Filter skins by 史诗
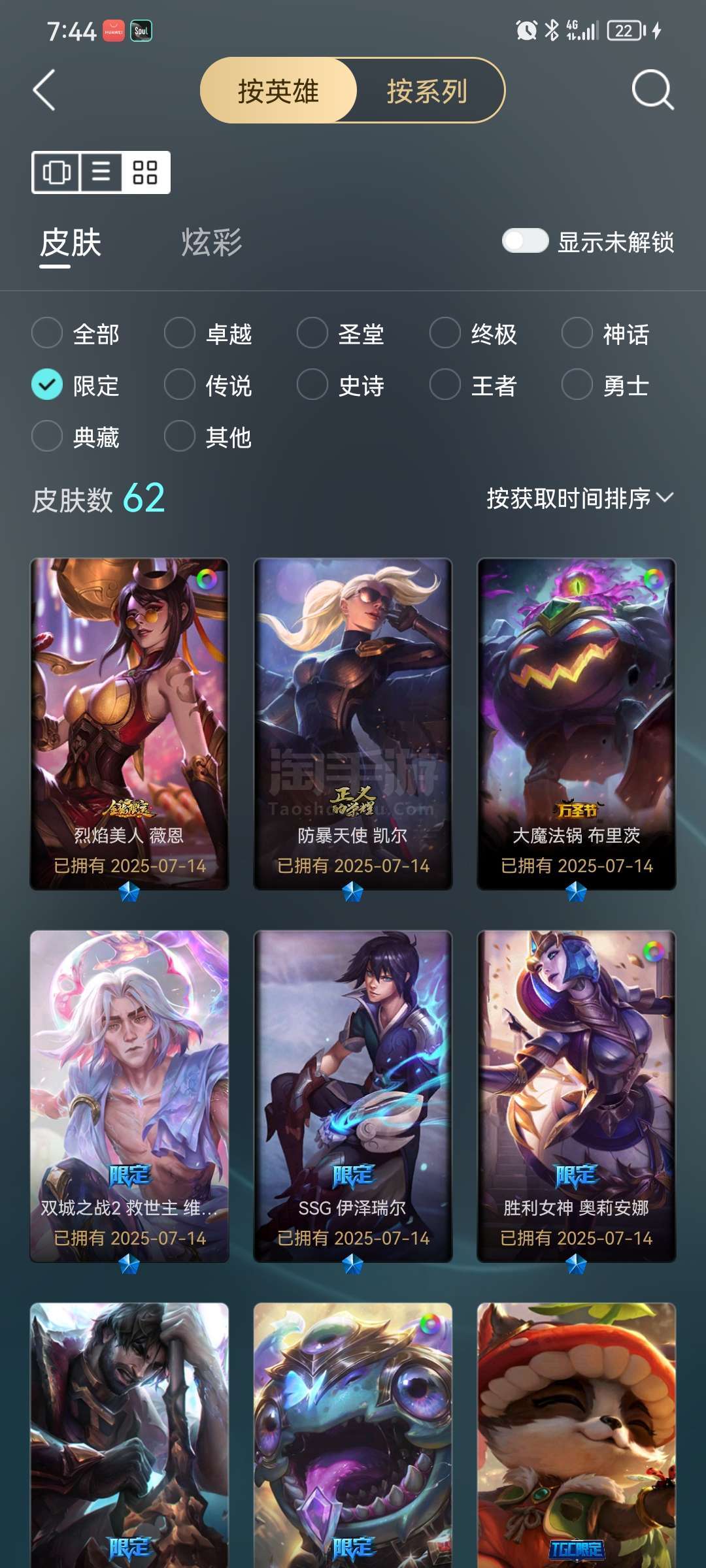 [341, 385]
